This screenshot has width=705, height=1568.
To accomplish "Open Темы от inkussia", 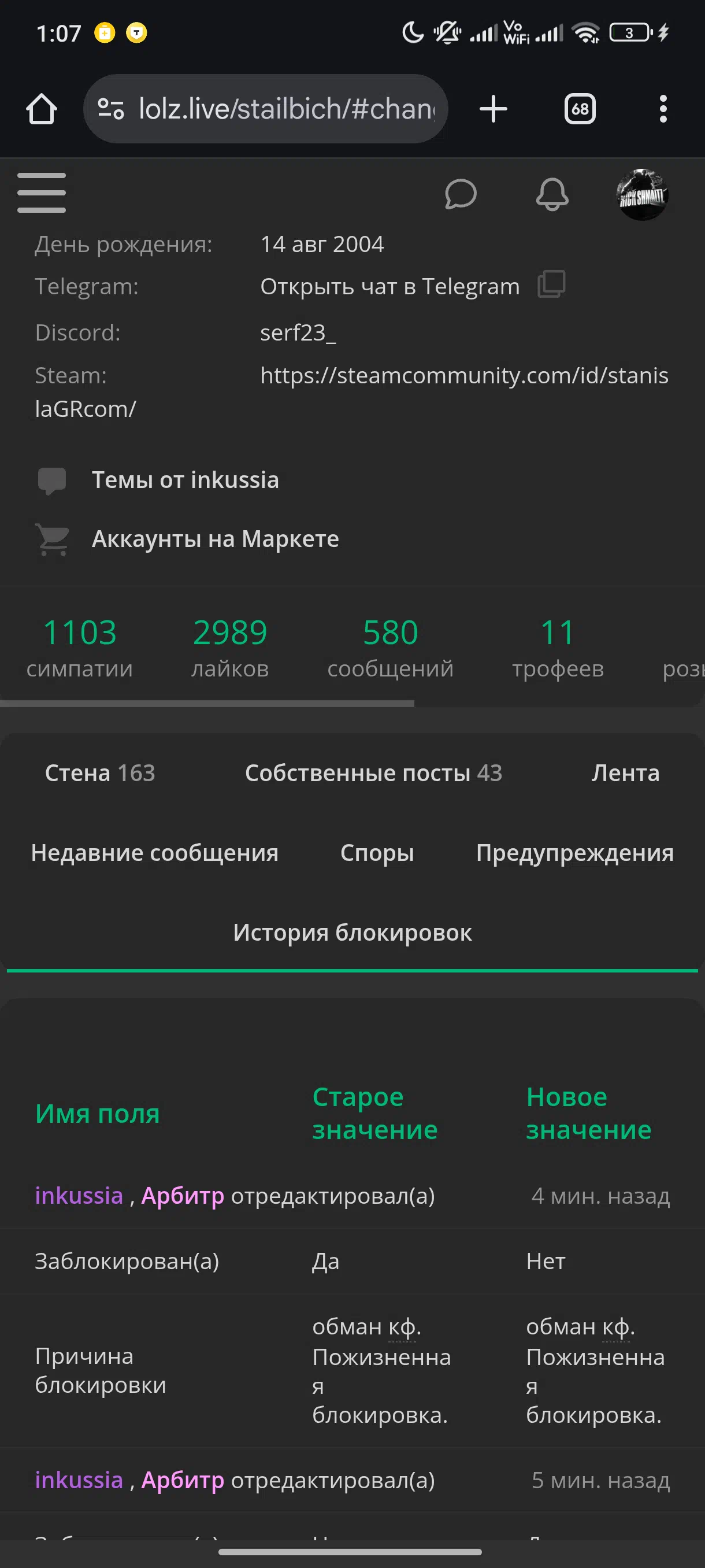I will coord(185,480).
